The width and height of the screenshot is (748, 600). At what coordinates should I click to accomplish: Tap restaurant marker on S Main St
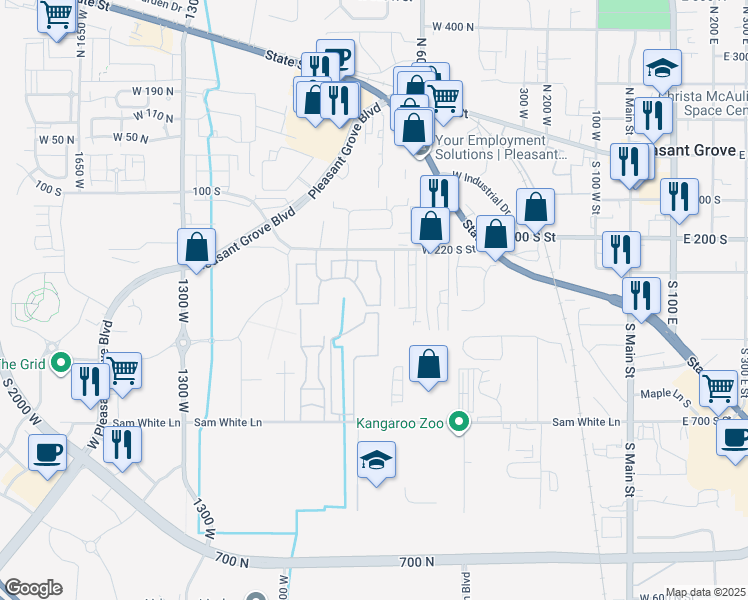(641, 299)
